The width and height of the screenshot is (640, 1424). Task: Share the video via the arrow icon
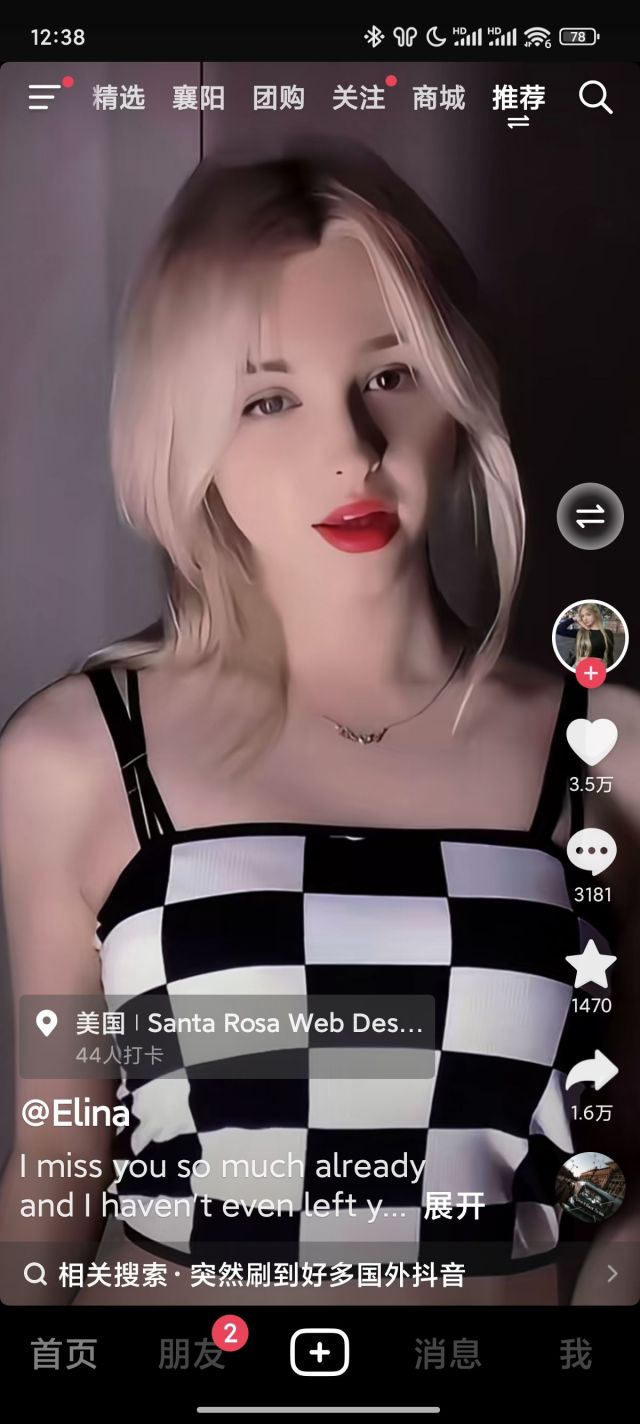click(591, 1072)
